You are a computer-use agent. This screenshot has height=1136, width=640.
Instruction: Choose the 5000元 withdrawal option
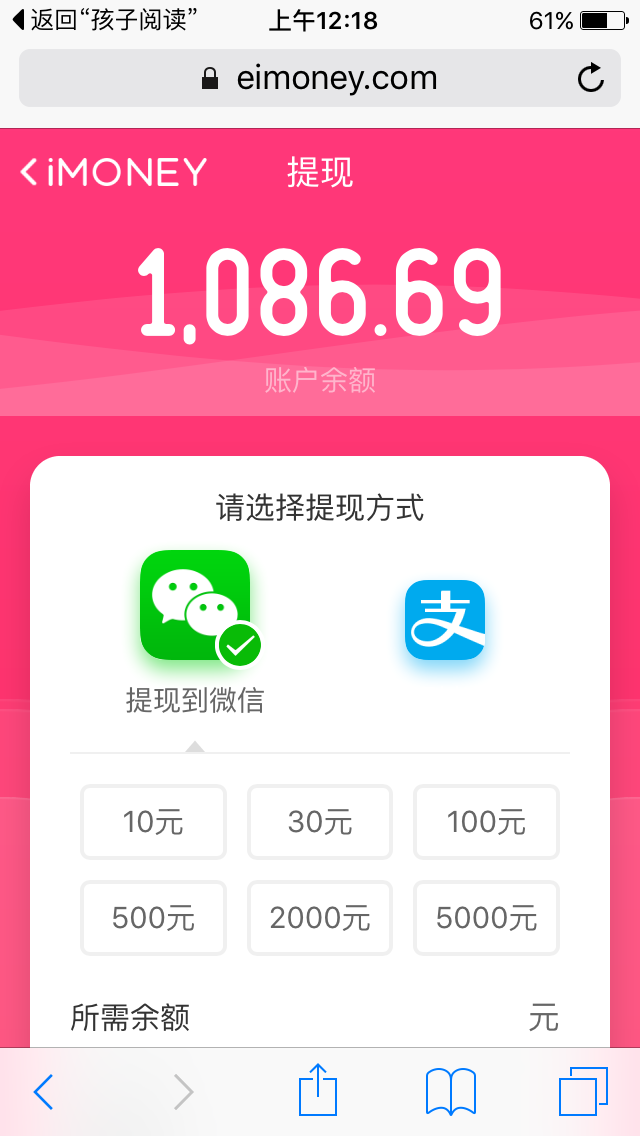[x=486, y=918]
